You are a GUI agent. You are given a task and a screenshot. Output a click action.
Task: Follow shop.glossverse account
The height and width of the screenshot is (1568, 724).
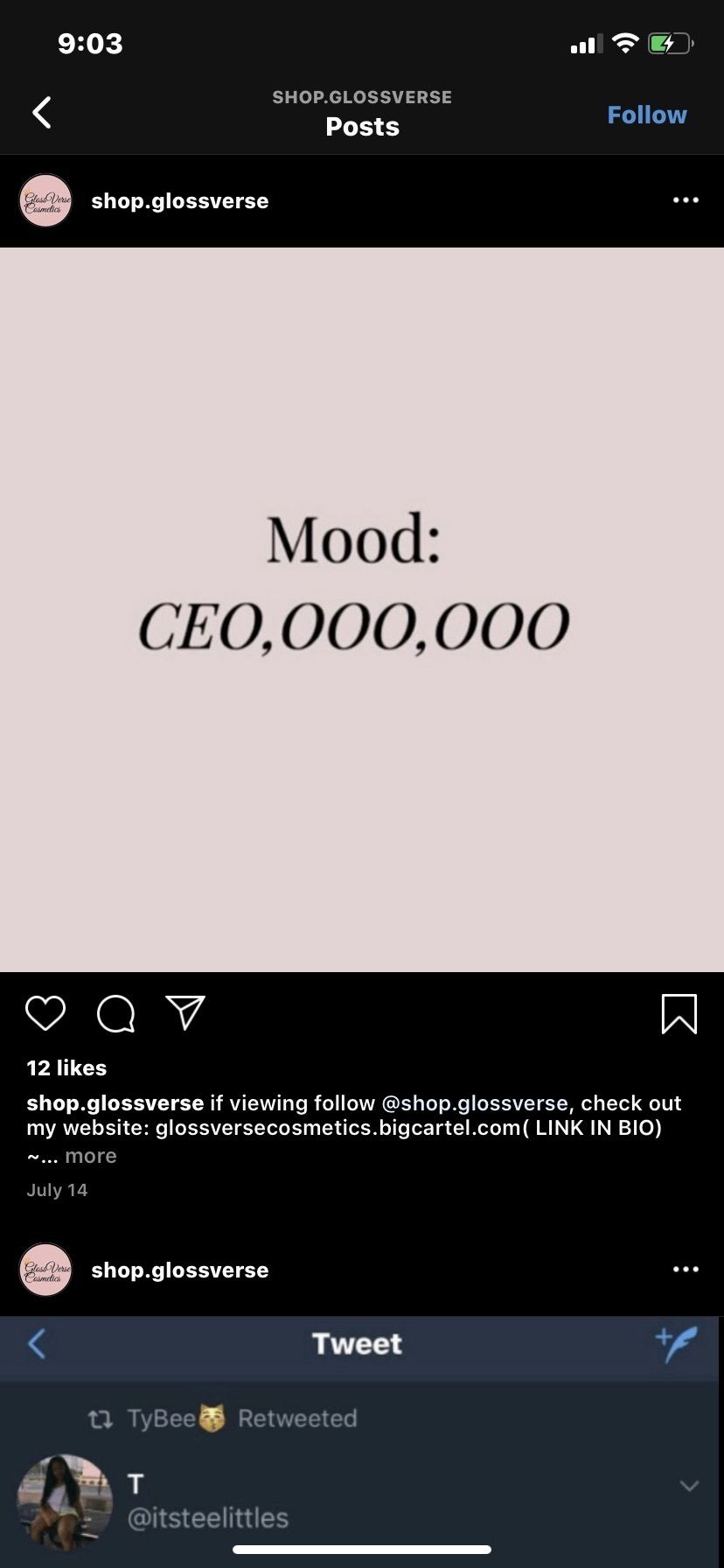pos(647,115)
